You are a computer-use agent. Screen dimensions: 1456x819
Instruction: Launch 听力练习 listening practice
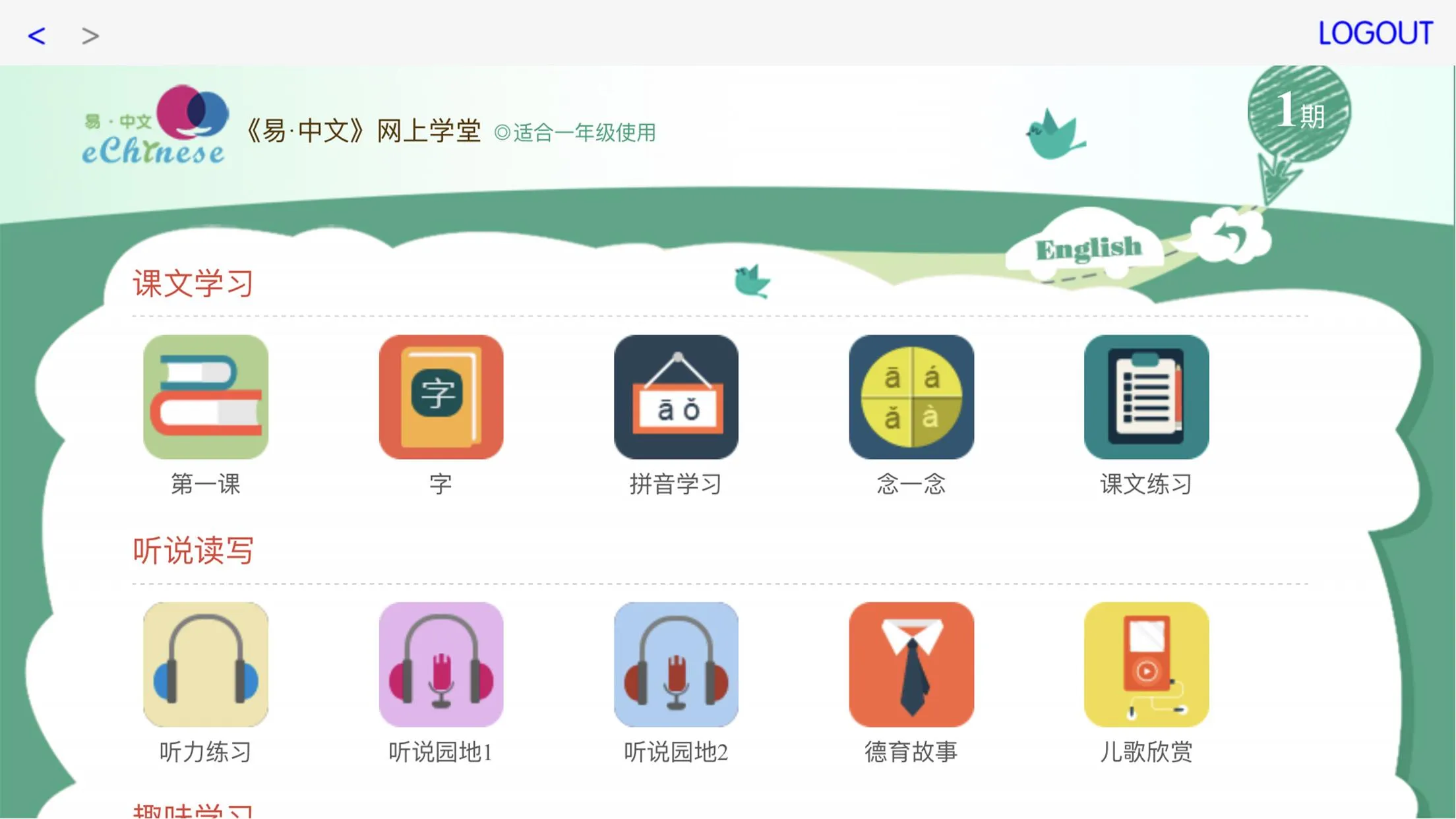(x=206, y=664)
